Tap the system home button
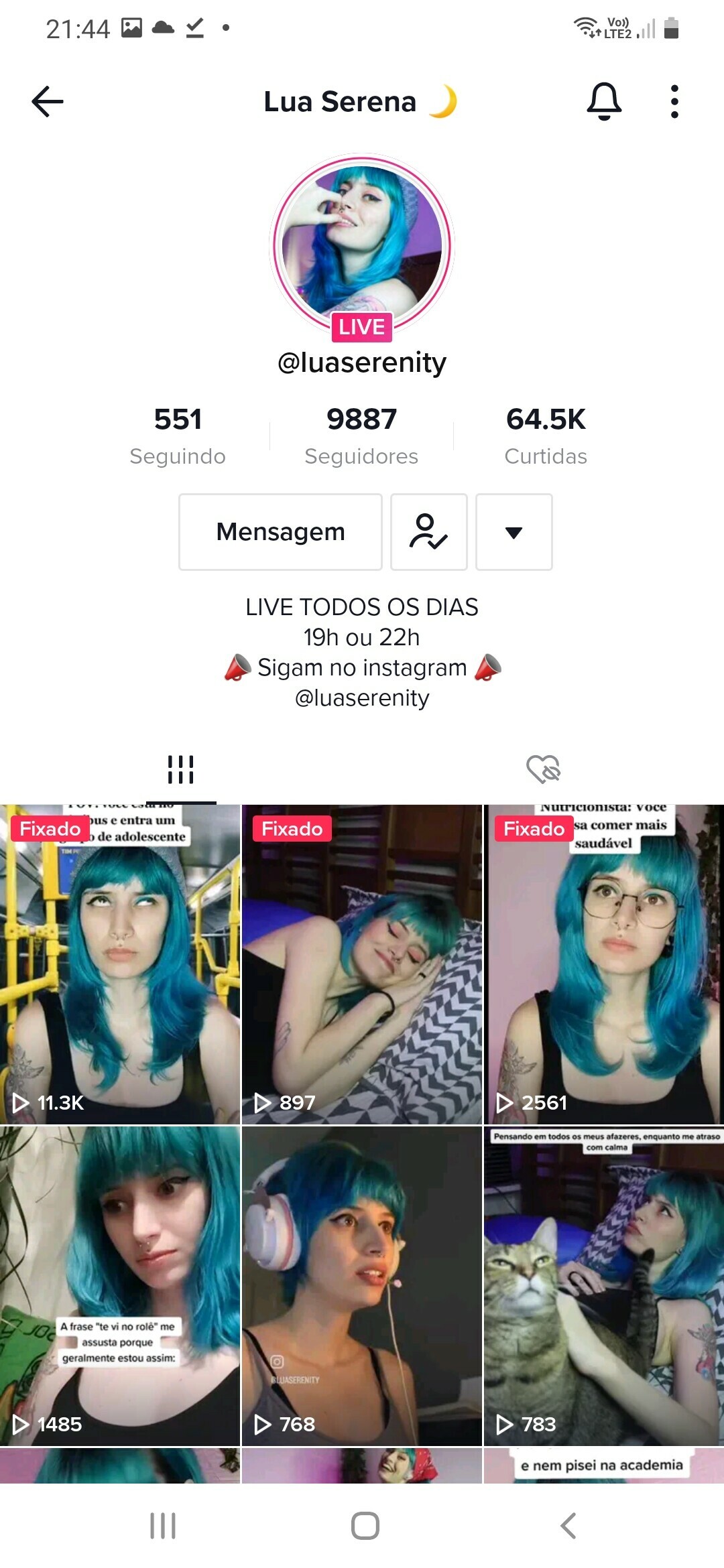The width and height of the screenshot is (724, 1568). pyautogui.click(x=365, y=1526)
